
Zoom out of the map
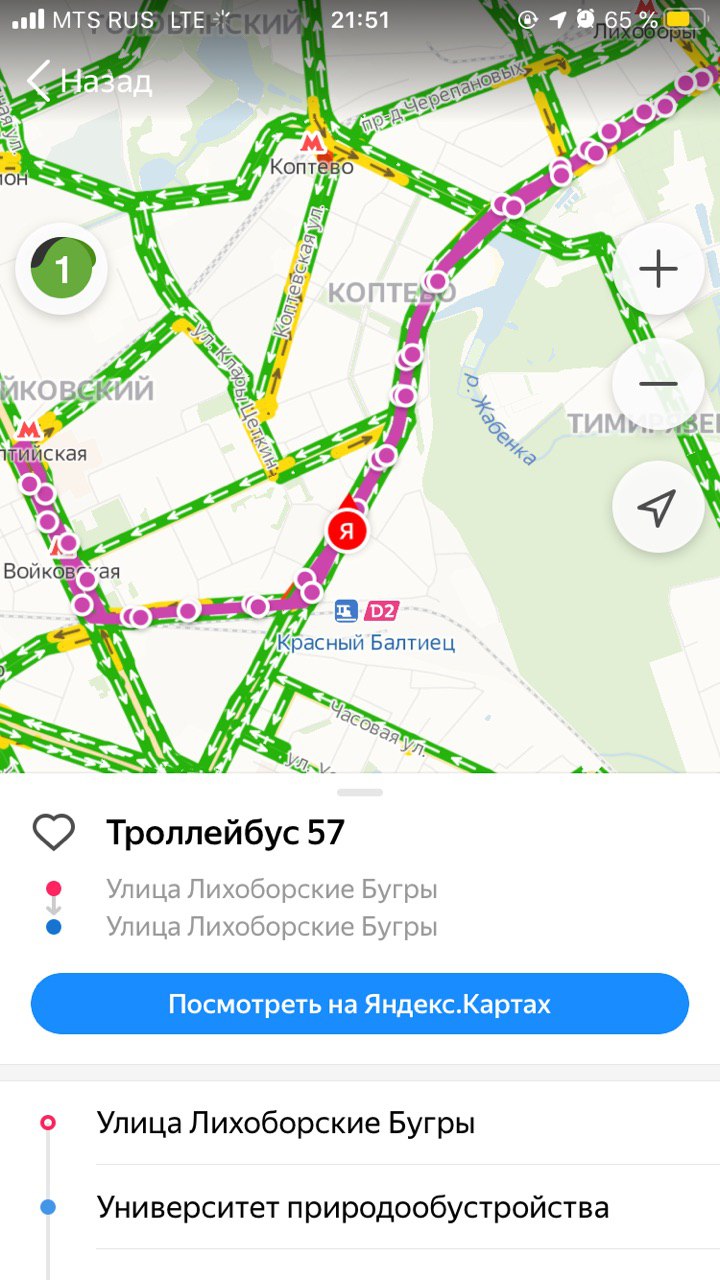pyautogui.click(x=658, y=384)
